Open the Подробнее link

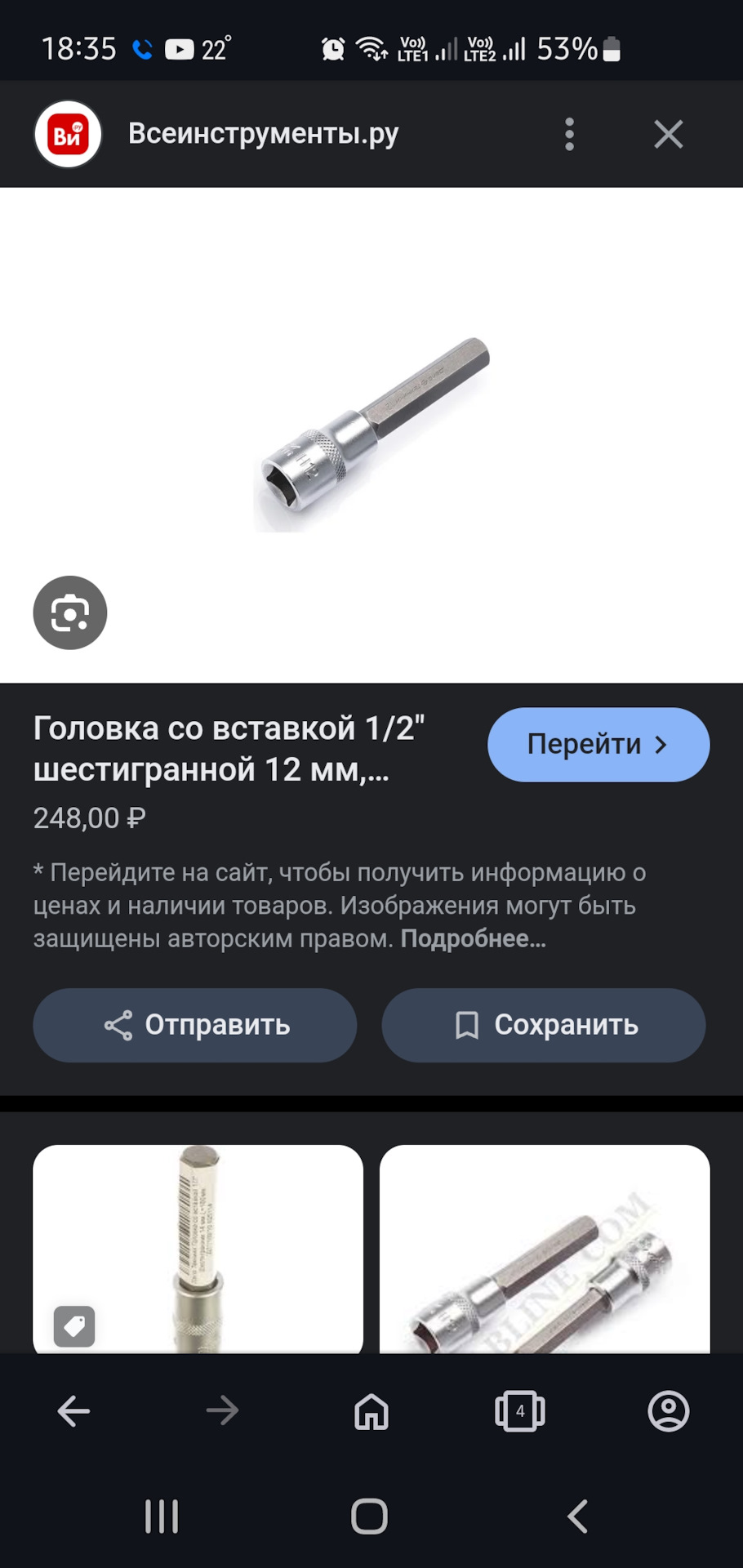(473, 939)
